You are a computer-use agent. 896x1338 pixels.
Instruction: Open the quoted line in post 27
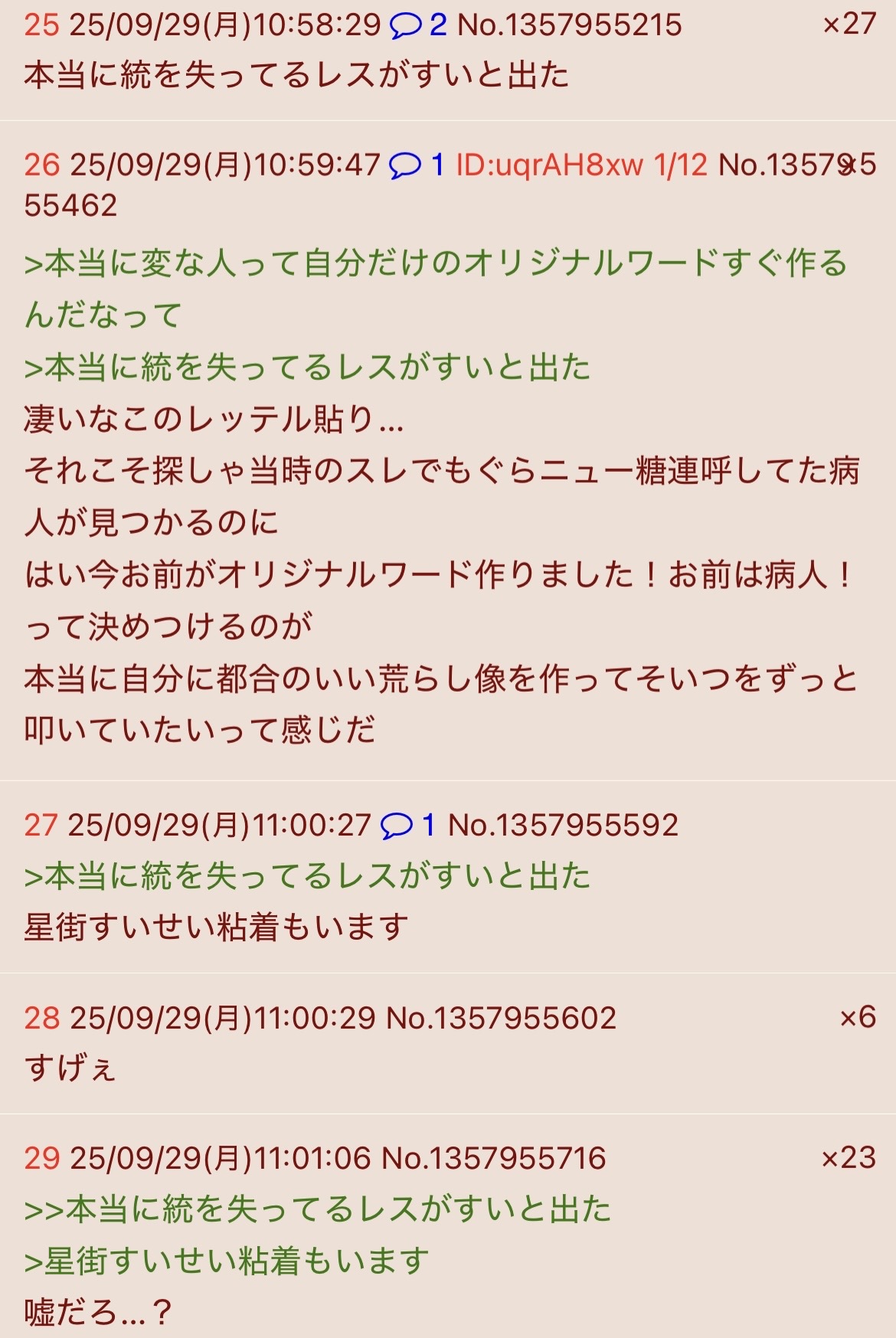pyautogui.click(x=306, y=876)
